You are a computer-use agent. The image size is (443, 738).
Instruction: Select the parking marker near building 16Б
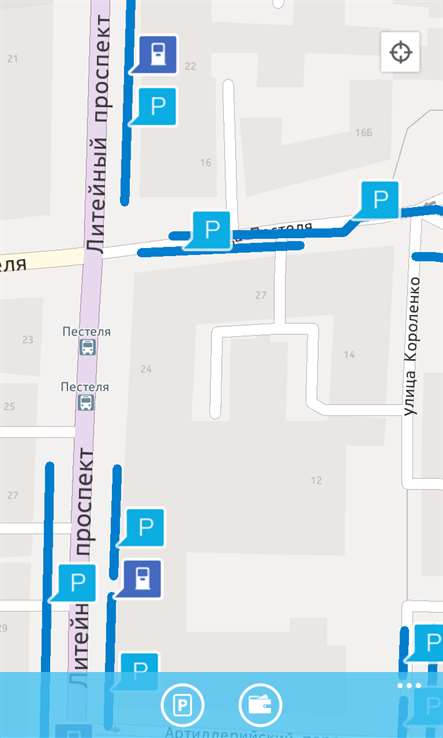click(x=380, y=200)
